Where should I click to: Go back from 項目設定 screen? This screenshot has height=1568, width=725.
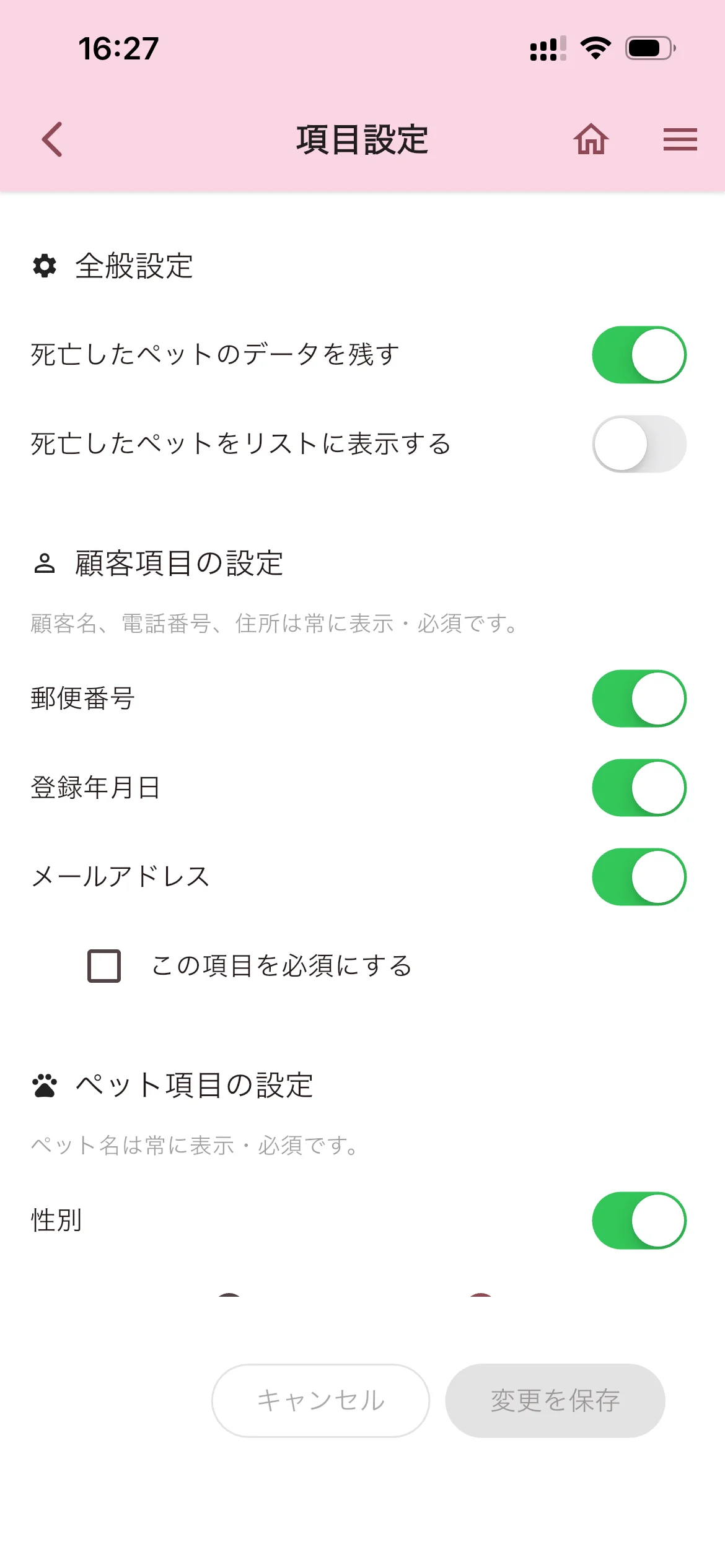click(53, 139)
